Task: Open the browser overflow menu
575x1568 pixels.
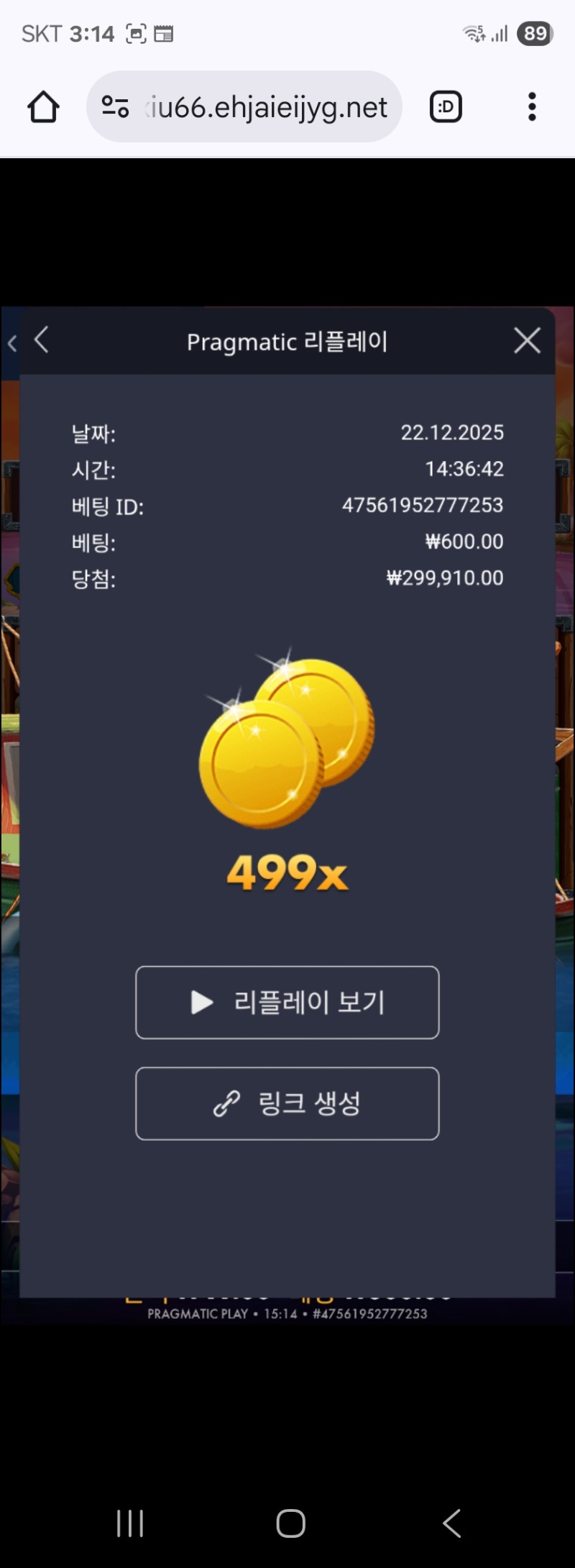Action: (532, 107)
